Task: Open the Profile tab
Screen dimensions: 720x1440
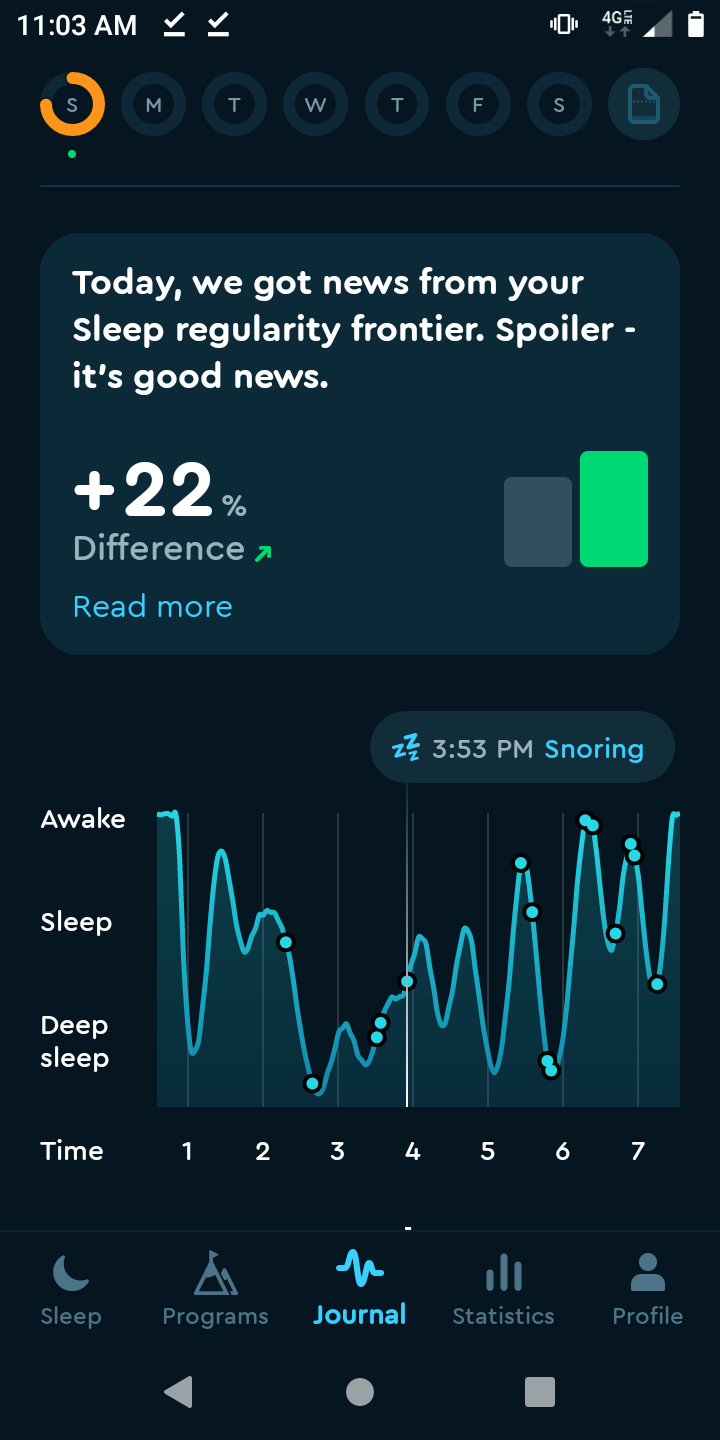Action: click(x=648, y=1288)
